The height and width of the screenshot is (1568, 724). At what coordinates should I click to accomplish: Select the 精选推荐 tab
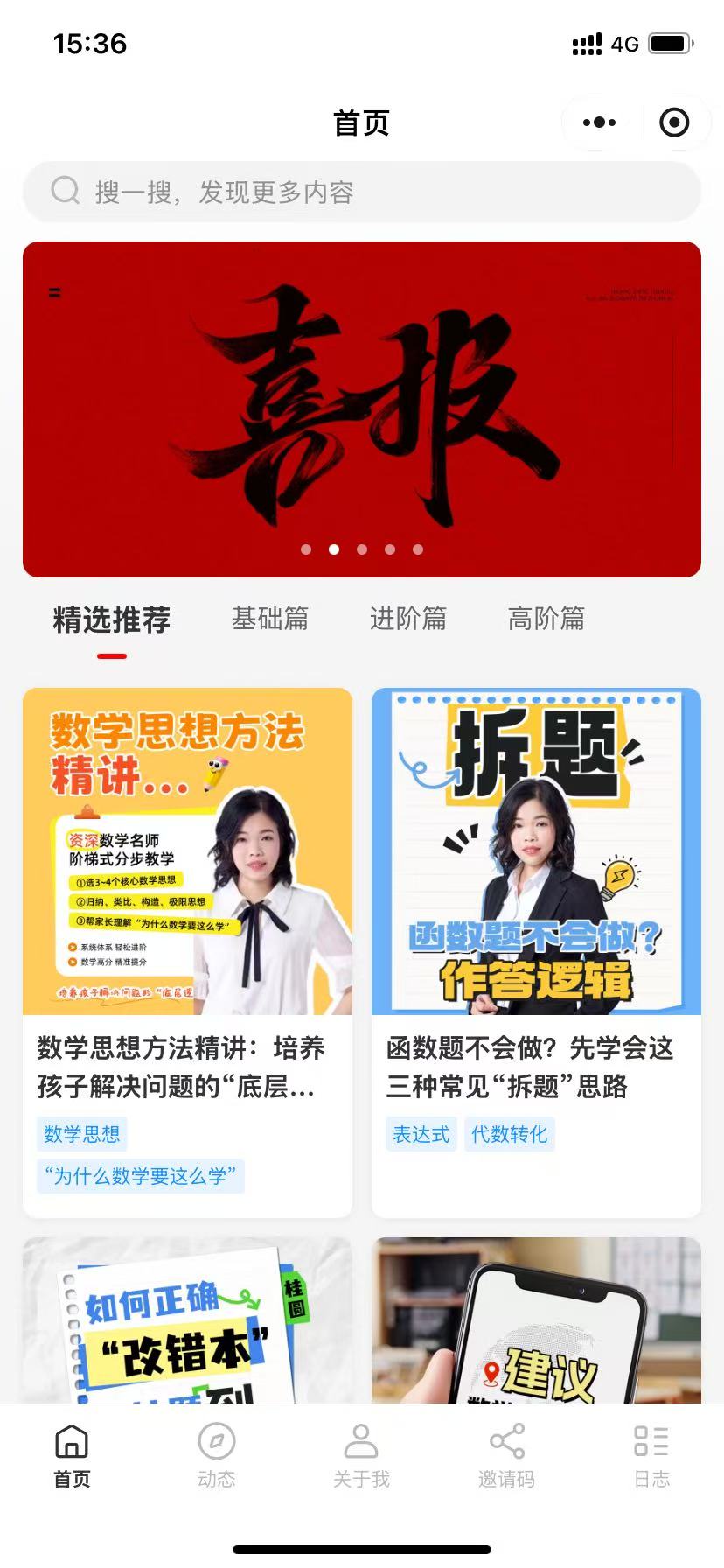point(112,620)
